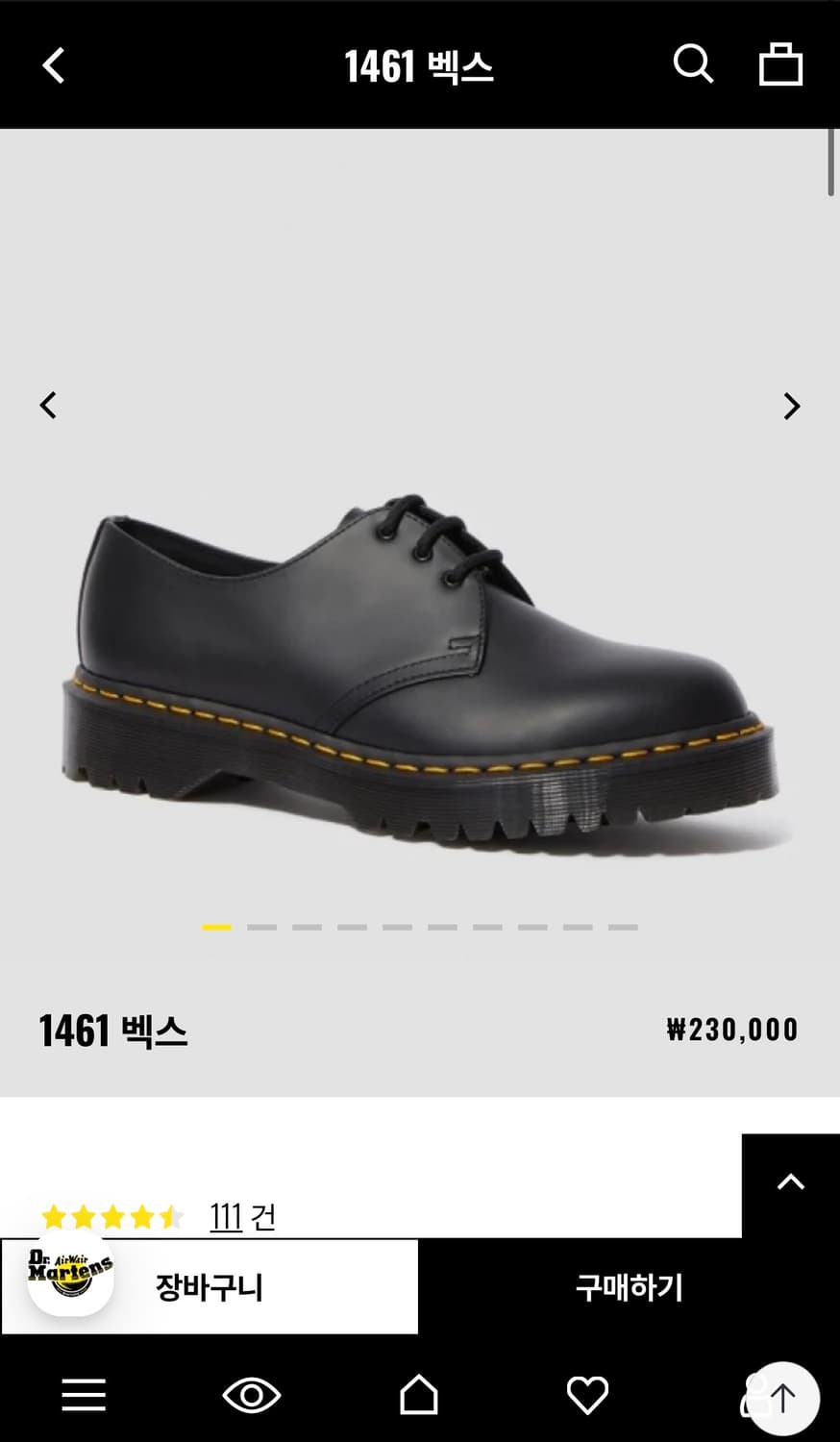Viewport: 840px width, 1442px height.
Task: Open the shopping bag icon
Action: [780, 64]
